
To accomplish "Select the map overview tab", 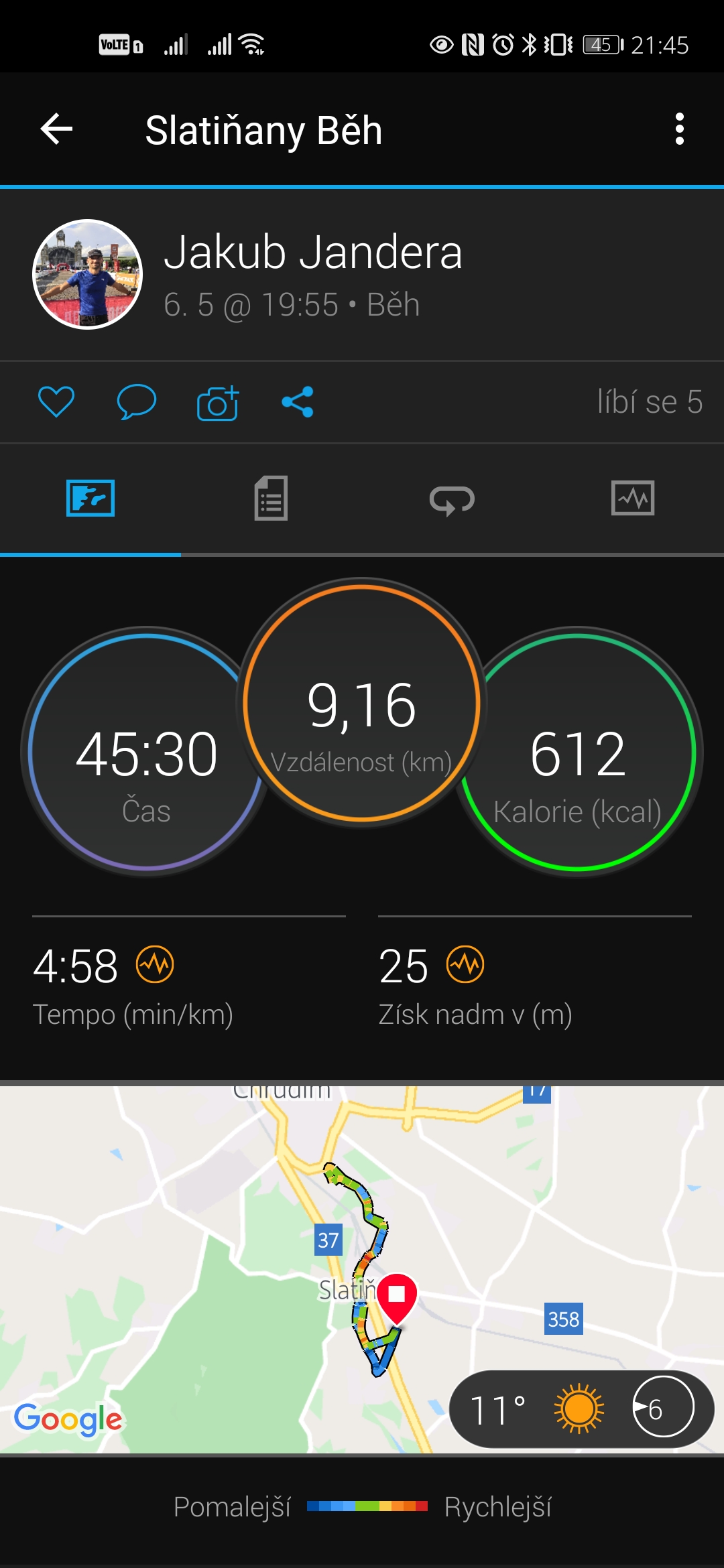I will [90, 498].
